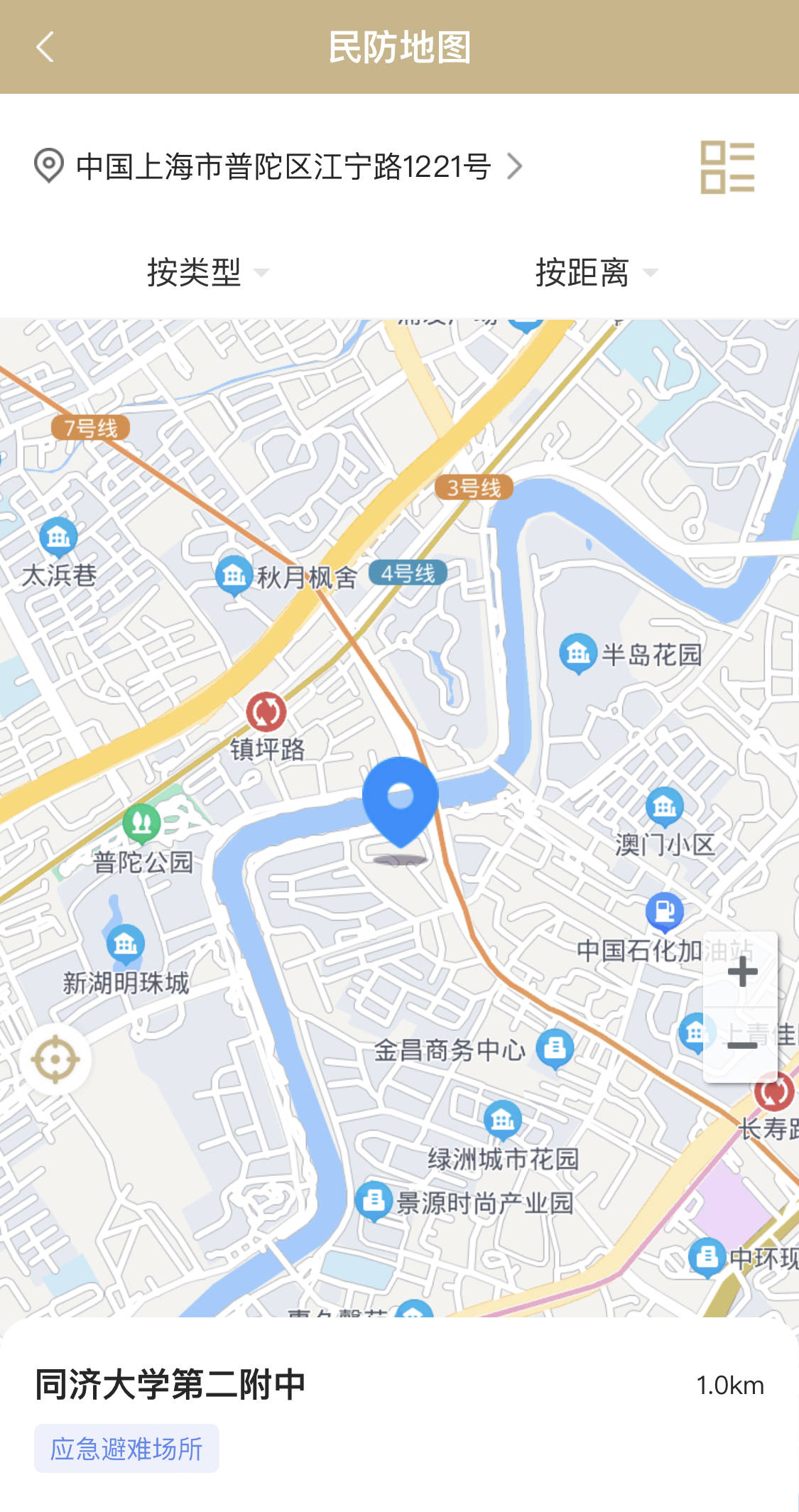Screen dimensions: 799x1512
Task: Zoom out the map with minus button
Action: [x=741, y=1045]
